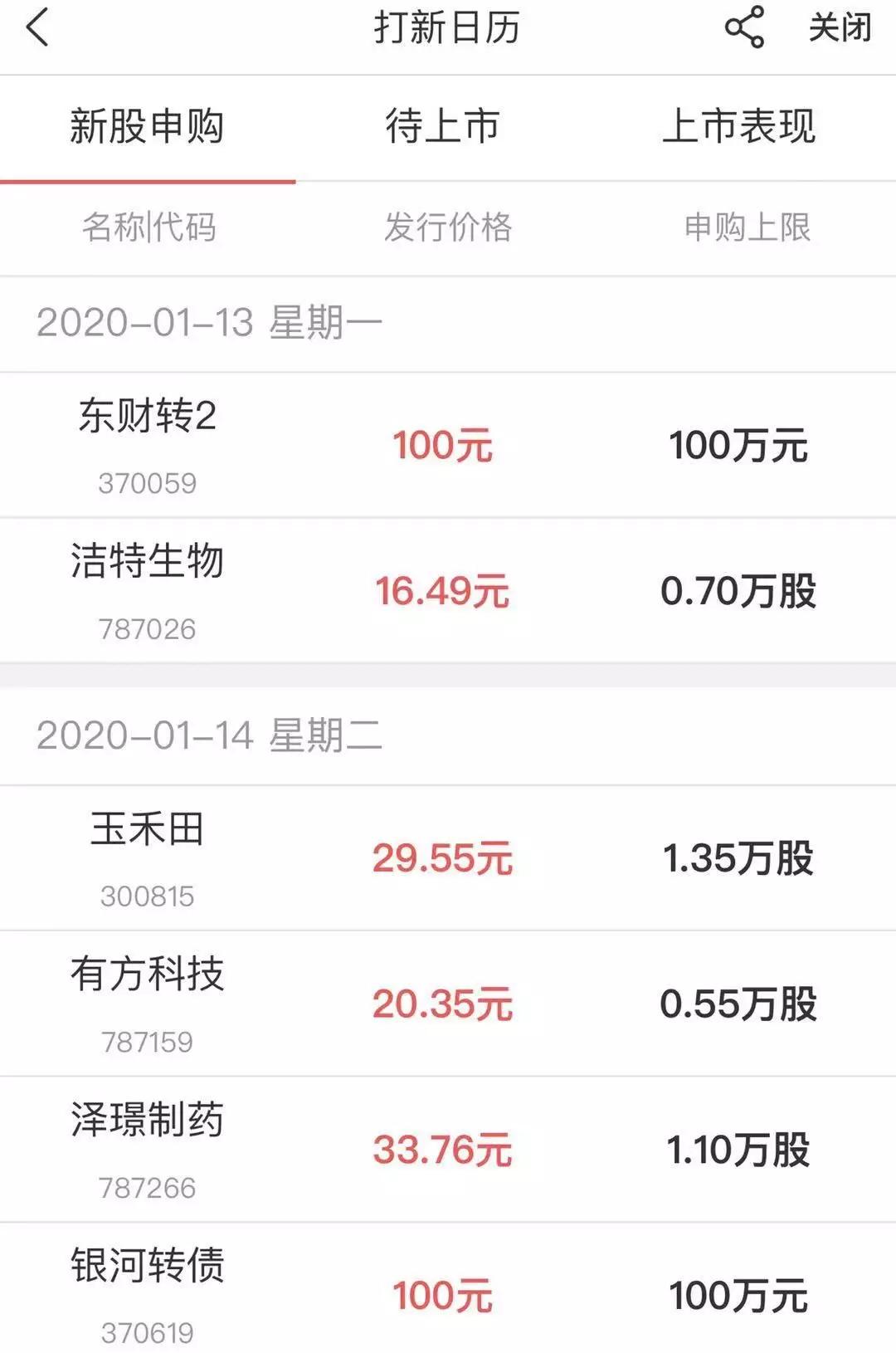Switch to the 待上市 tab
The image size is (896, 1353).
(x=443, y=127)
